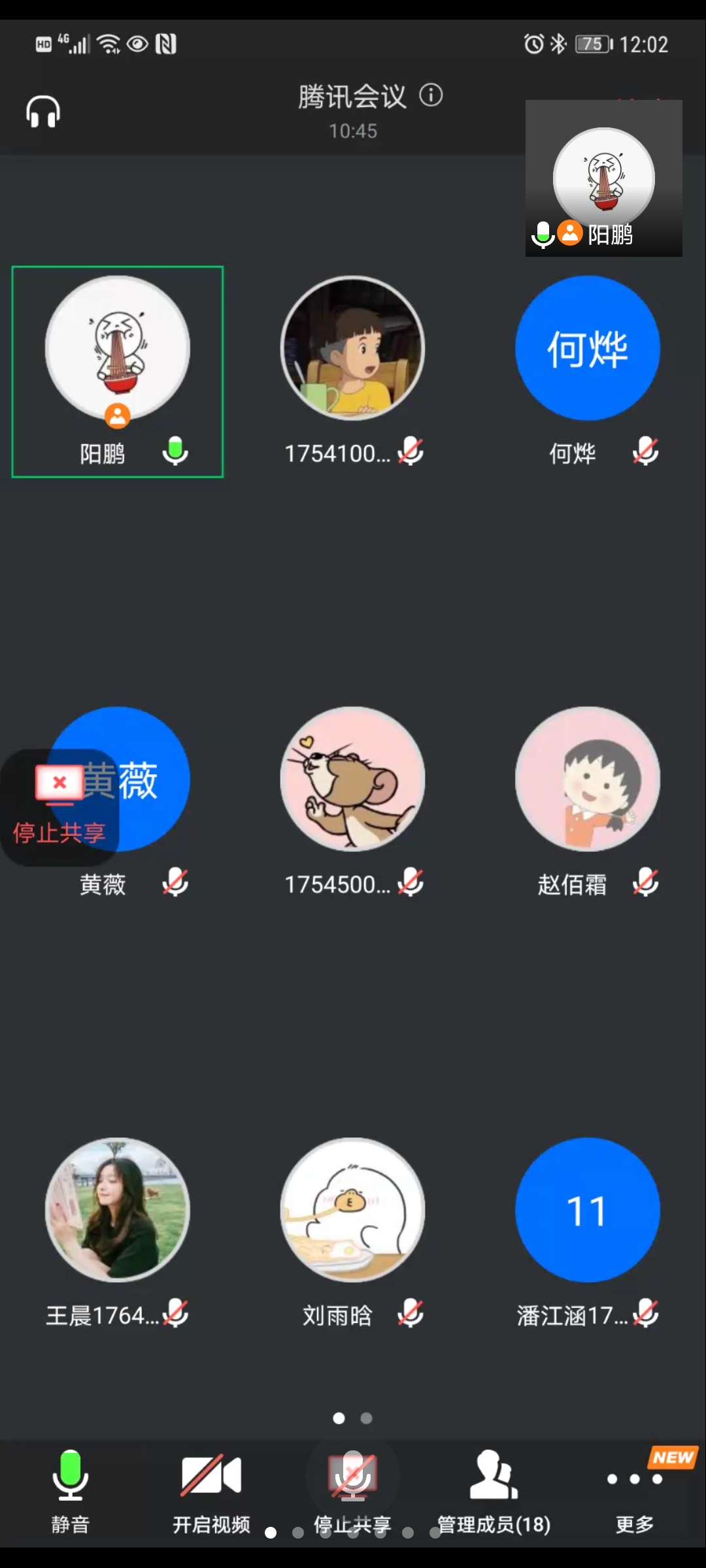Viewport: 706px width, 1568px height.
Task: Tap the floating 阳鹏 speaker window
Action: pos(603,178)
